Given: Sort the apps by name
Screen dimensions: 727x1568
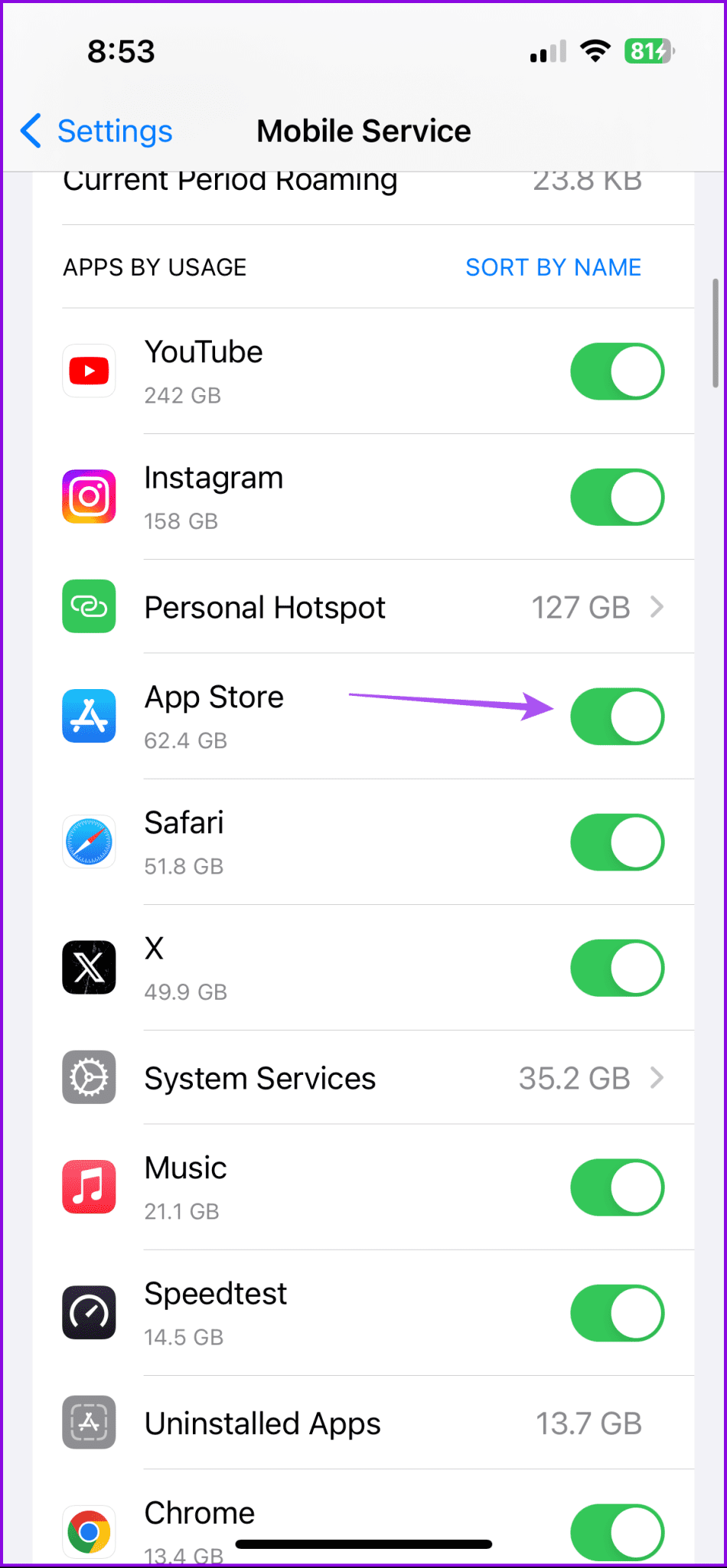Looking at the screenshot, I should 553,266.
